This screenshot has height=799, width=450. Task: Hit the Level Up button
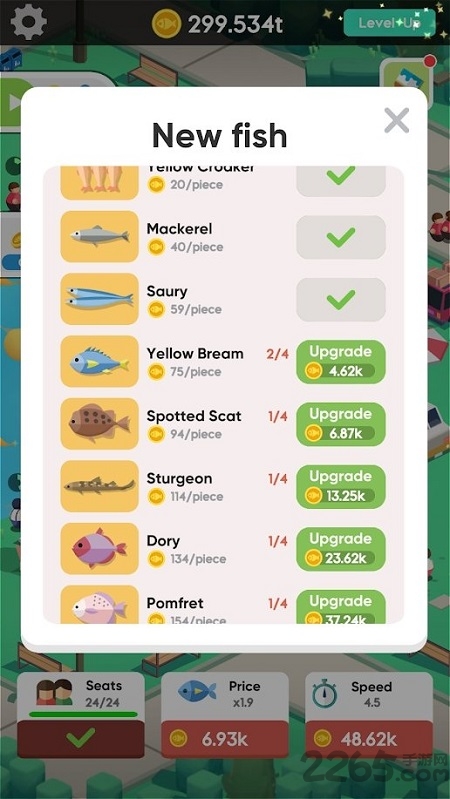point(389,23)
